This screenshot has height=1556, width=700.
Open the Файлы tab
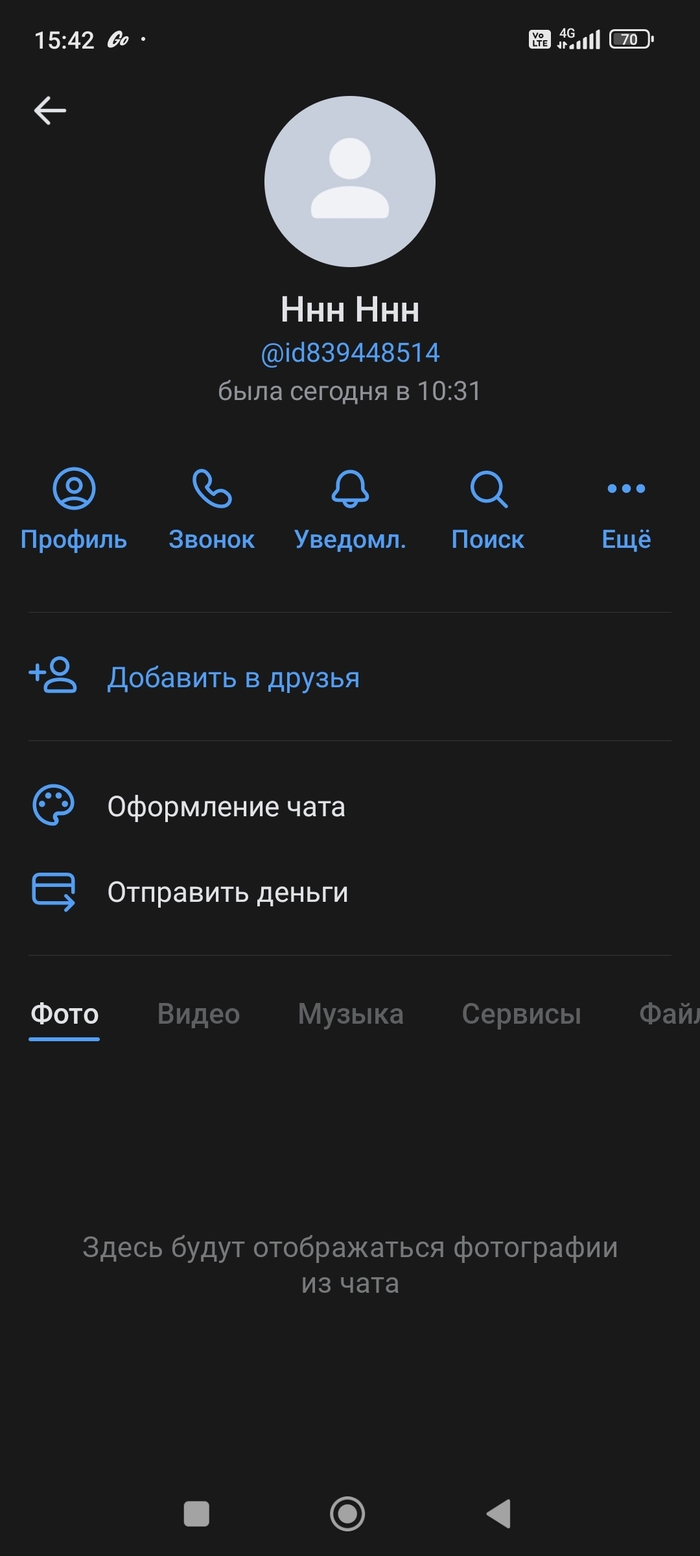pyautogui.click(x=668, y=1014)
